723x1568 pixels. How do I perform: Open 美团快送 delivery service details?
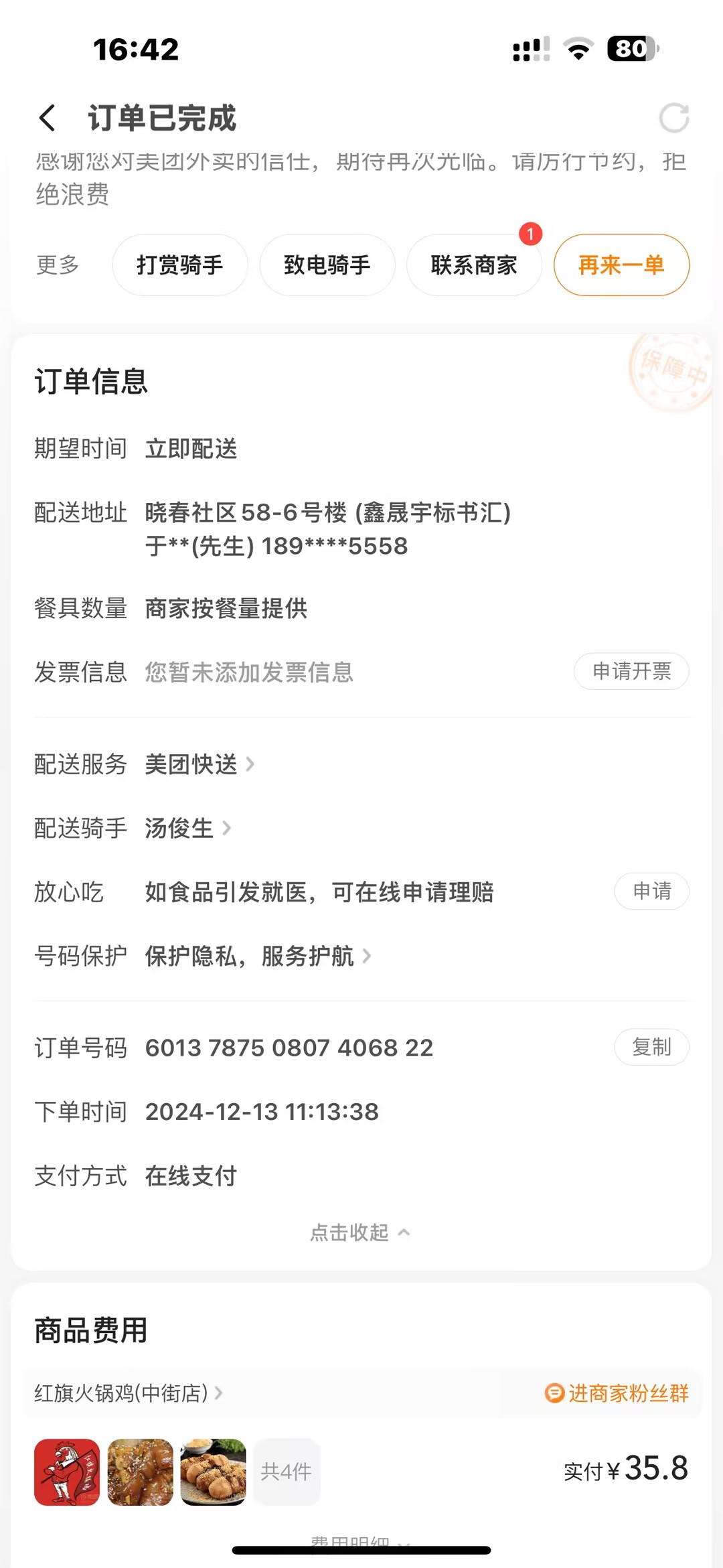199,764
